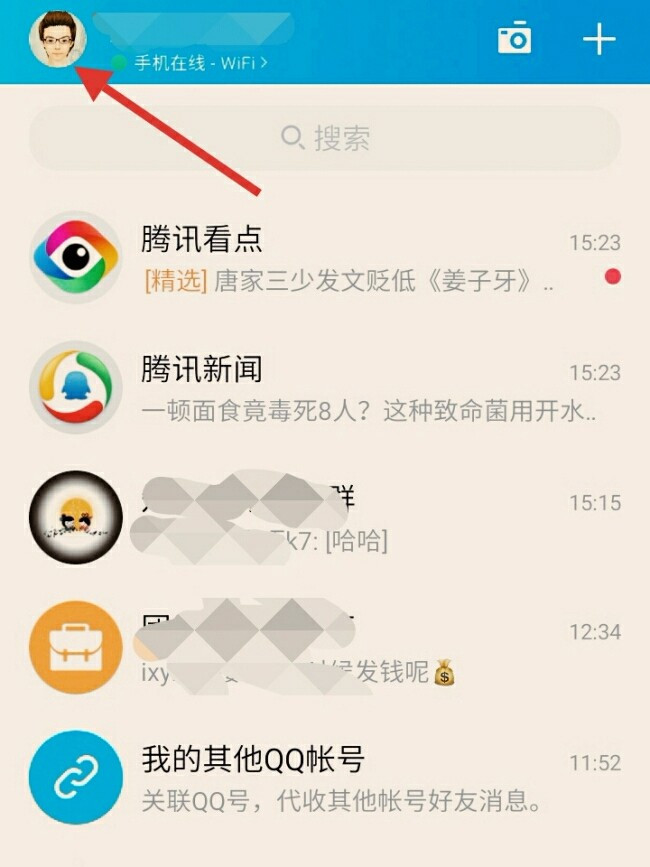Open the profile avatar in the header
This screenshot has height=867, width=650.
click(x=57, y=39)
